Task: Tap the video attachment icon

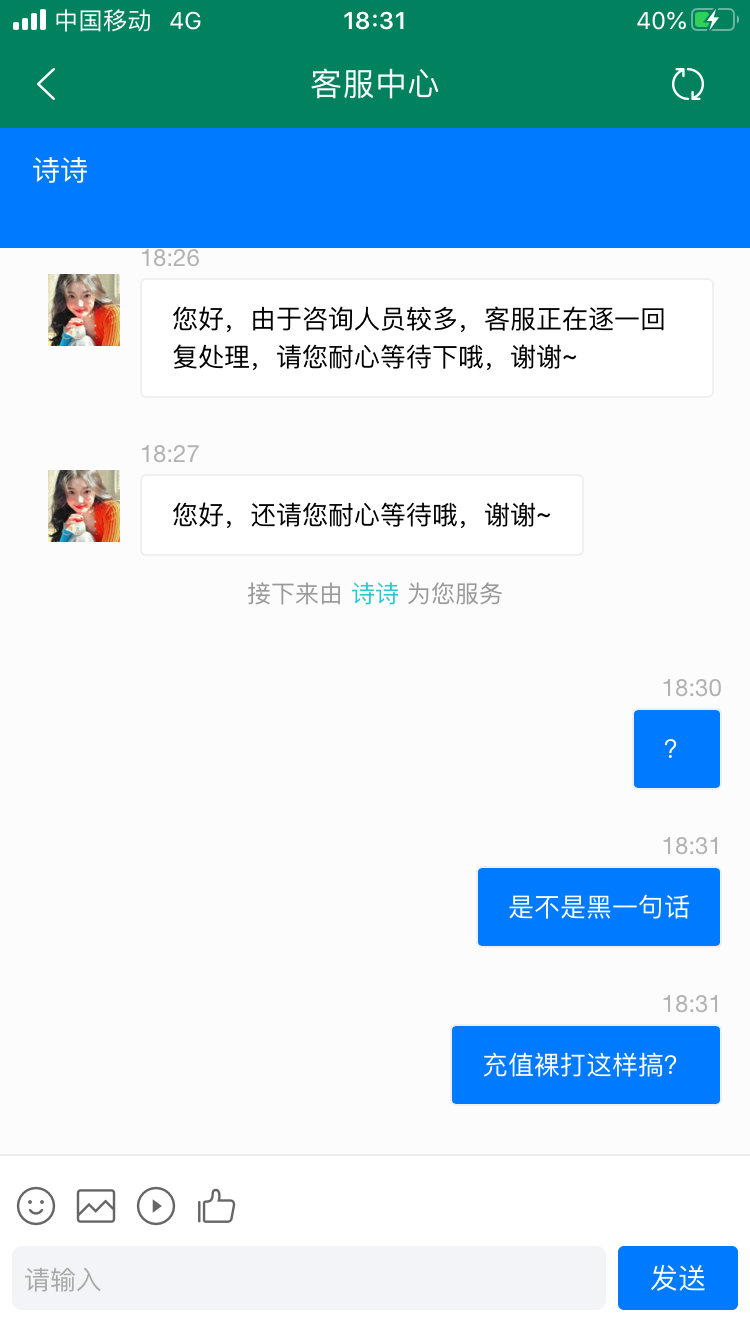Action: click(x=156, y=1206)
